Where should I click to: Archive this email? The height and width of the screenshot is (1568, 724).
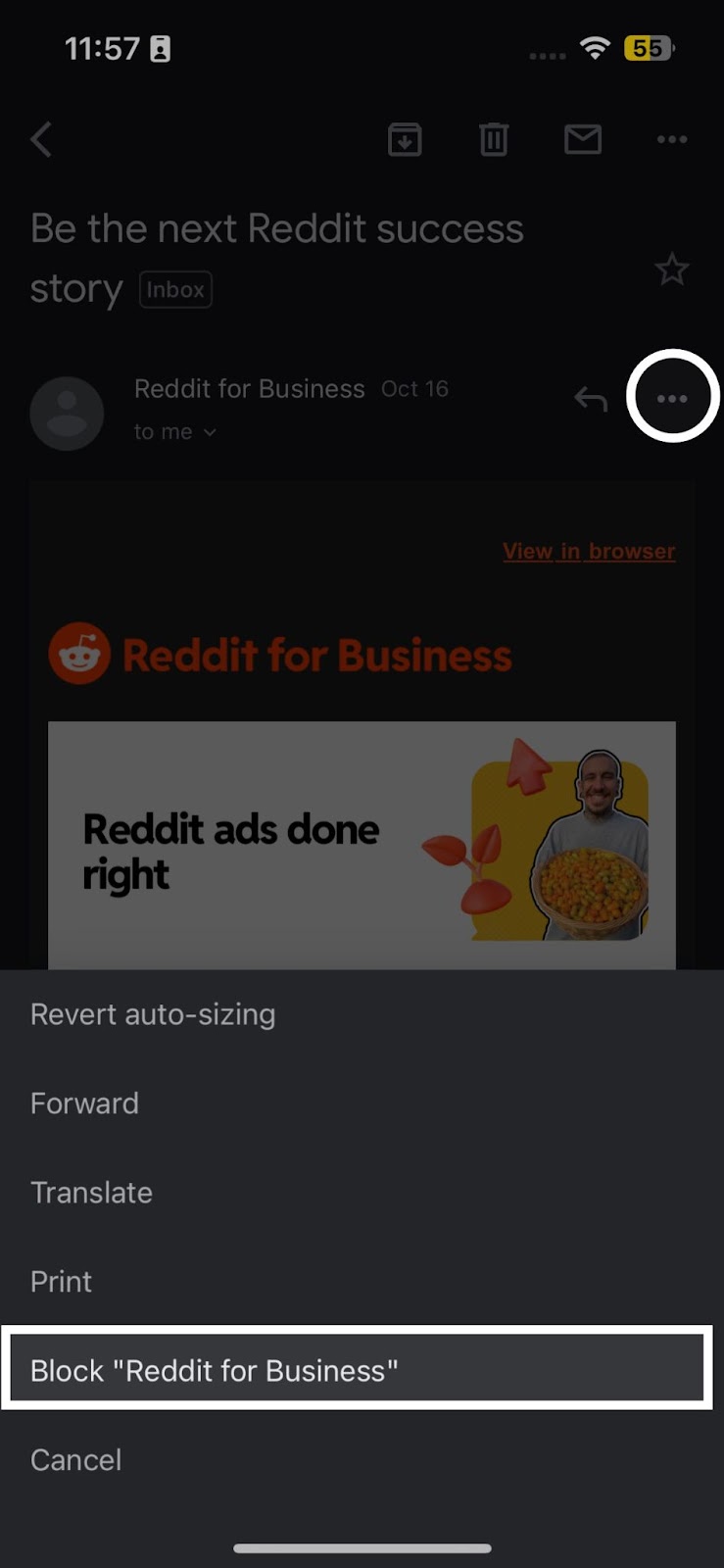405,139
